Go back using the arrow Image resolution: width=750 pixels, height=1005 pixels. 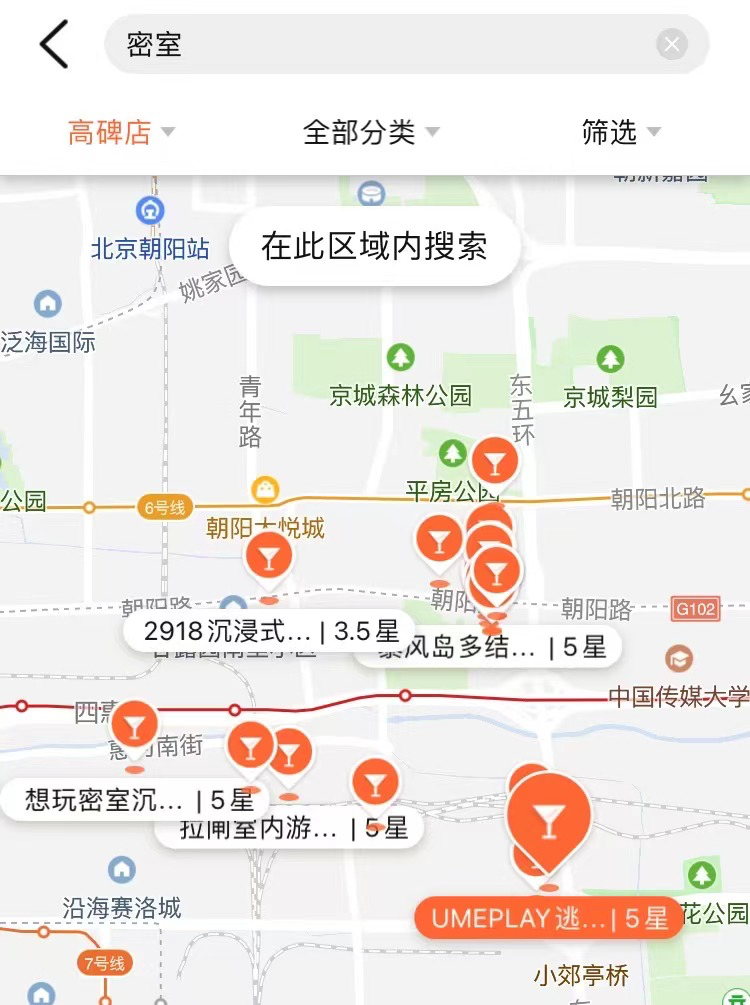(x=54, y=45)
